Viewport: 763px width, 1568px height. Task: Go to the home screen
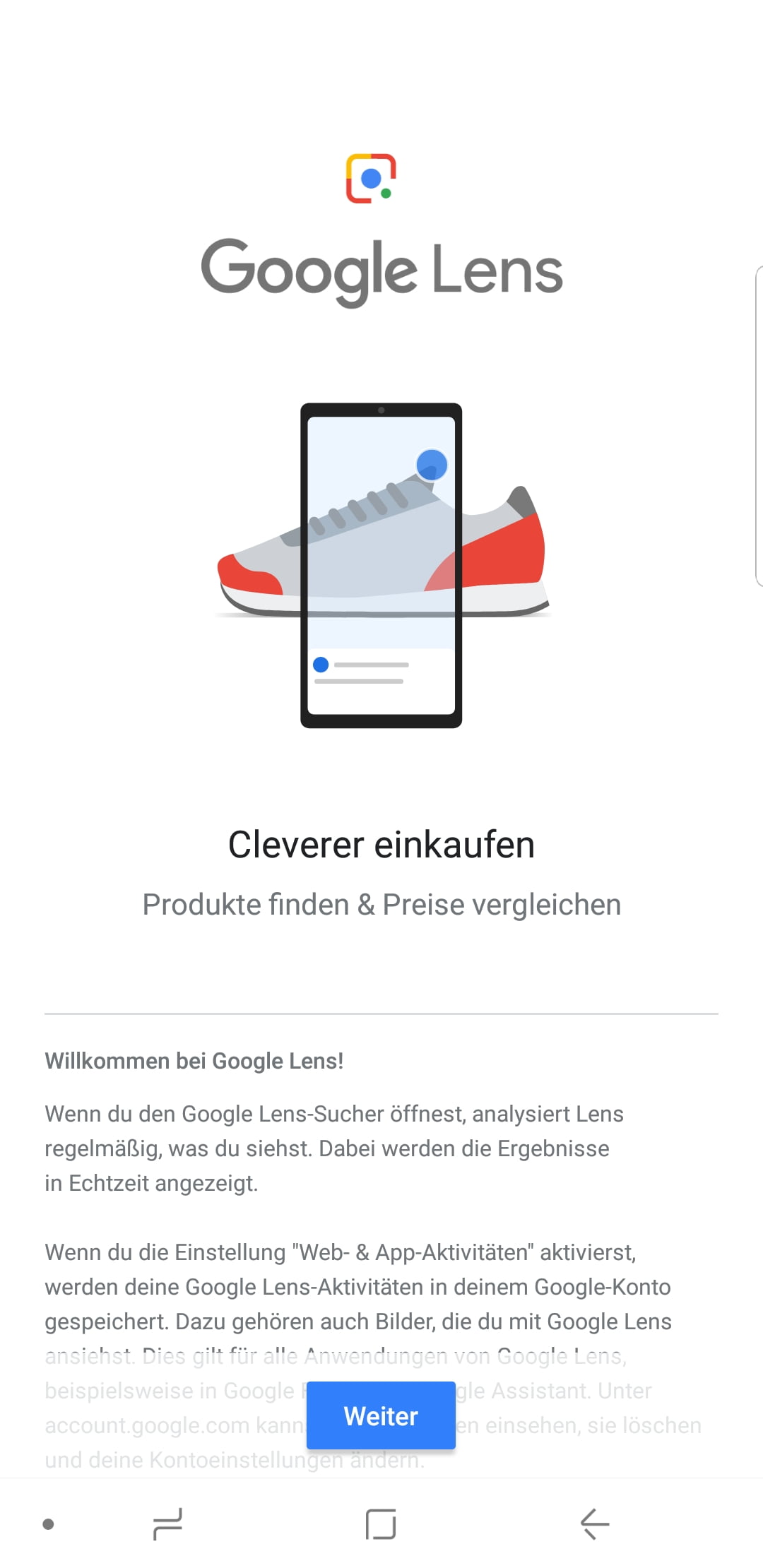coord(381,1524)
